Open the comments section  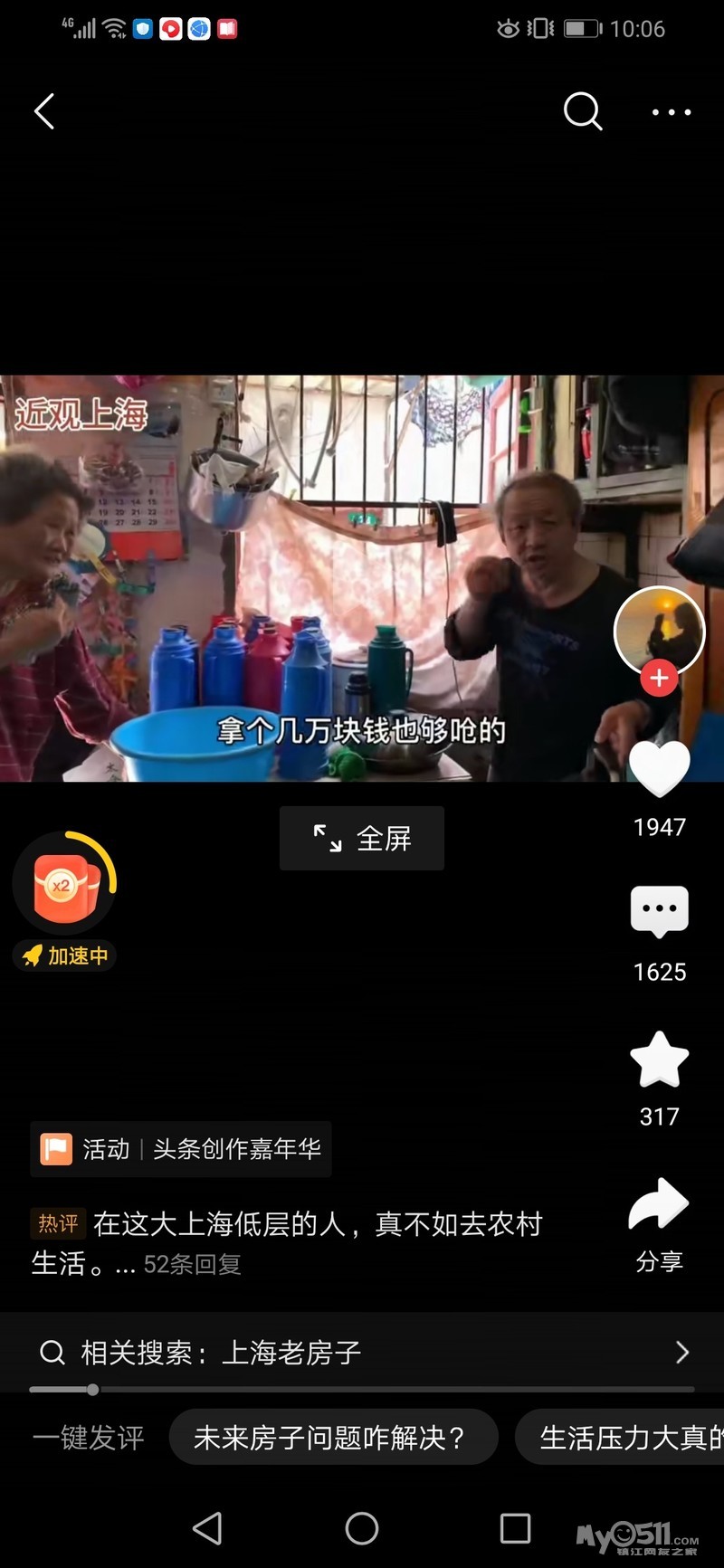tap(659, 911)
